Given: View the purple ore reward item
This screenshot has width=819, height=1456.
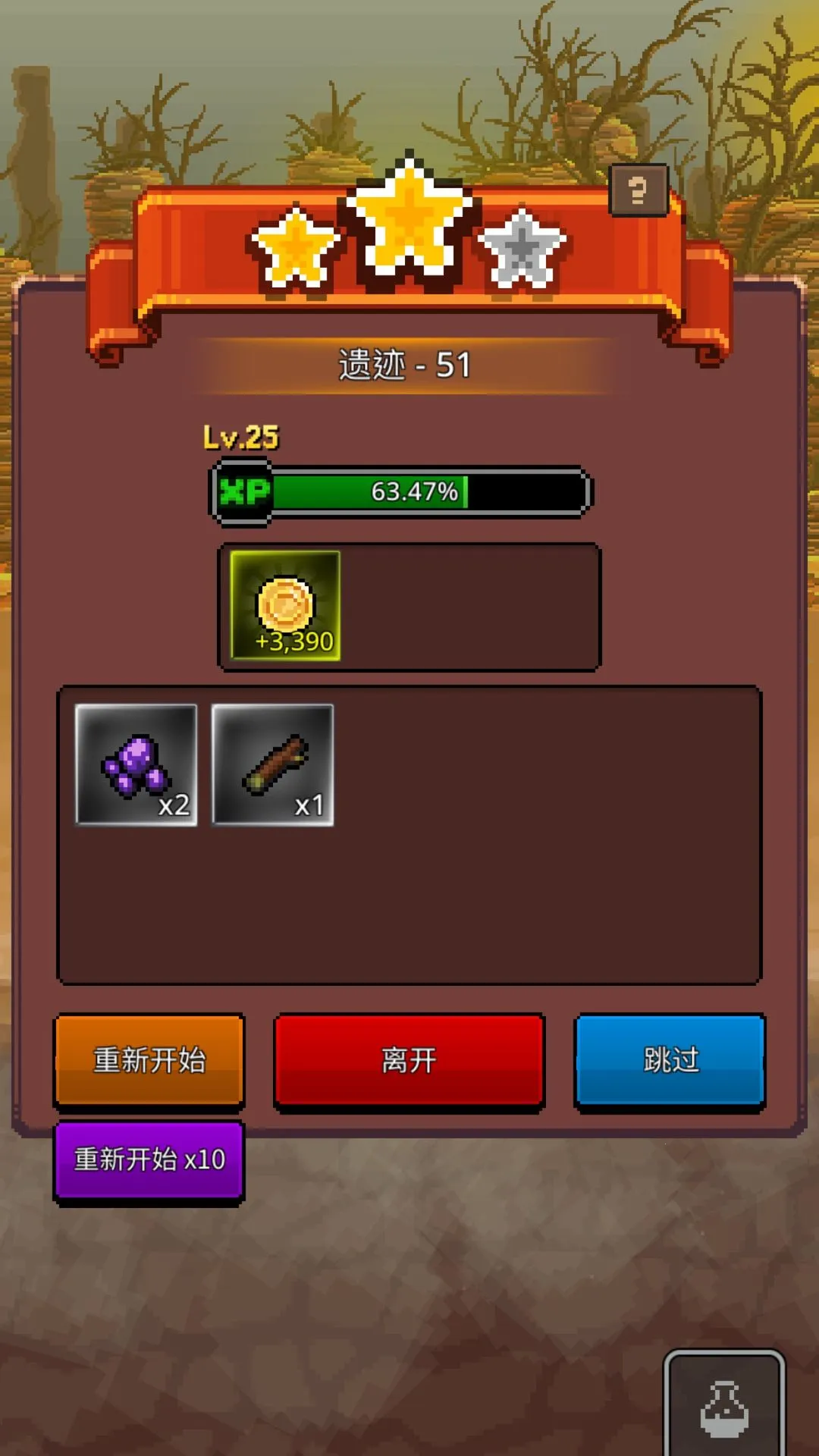Looking at the screenshot, I should pos(136,764).
